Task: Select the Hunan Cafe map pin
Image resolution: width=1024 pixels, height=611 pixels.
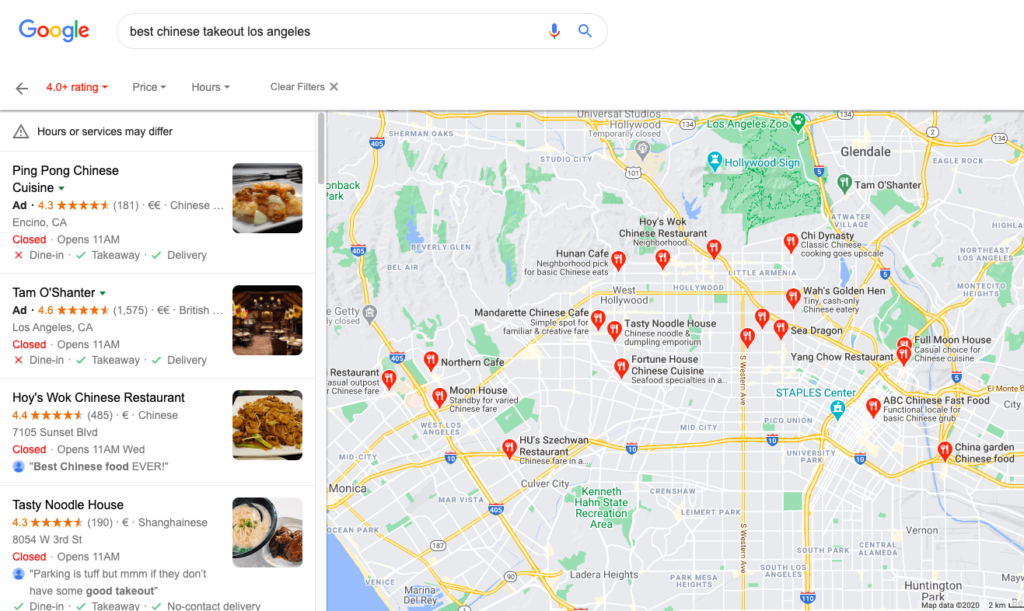Action: point(618,260)
